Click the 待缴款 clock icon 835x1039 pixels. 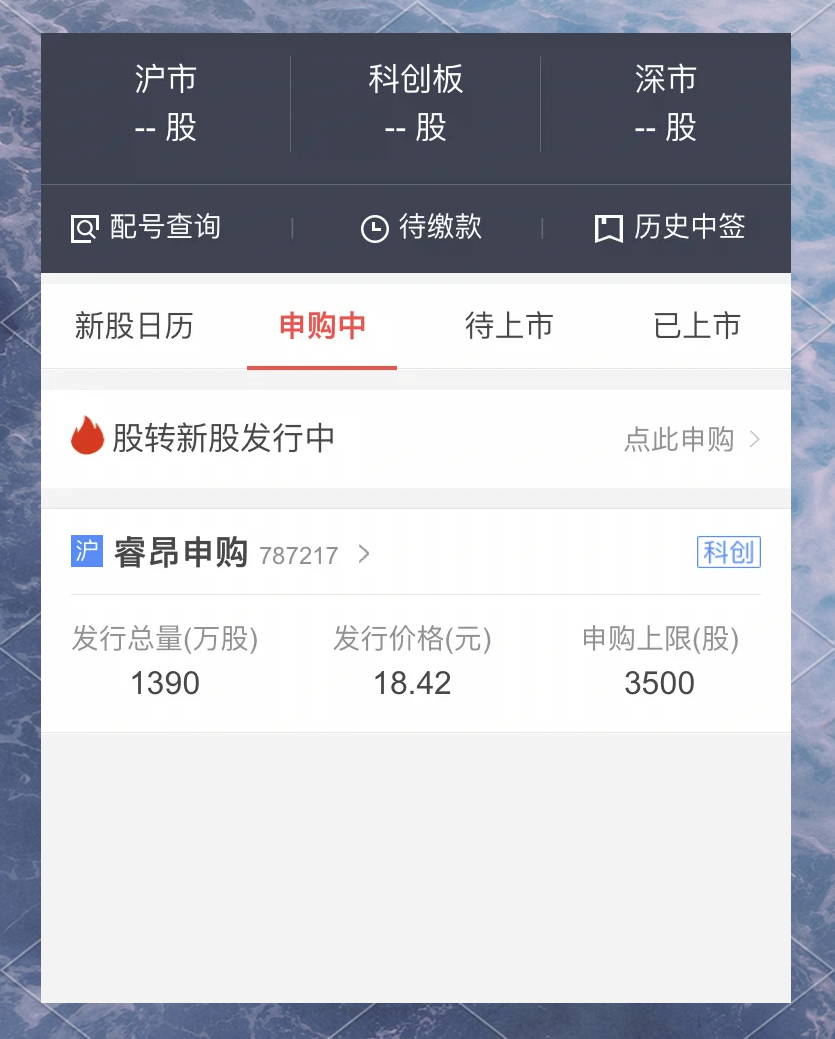pyautogui.click(x=372, y=228)
